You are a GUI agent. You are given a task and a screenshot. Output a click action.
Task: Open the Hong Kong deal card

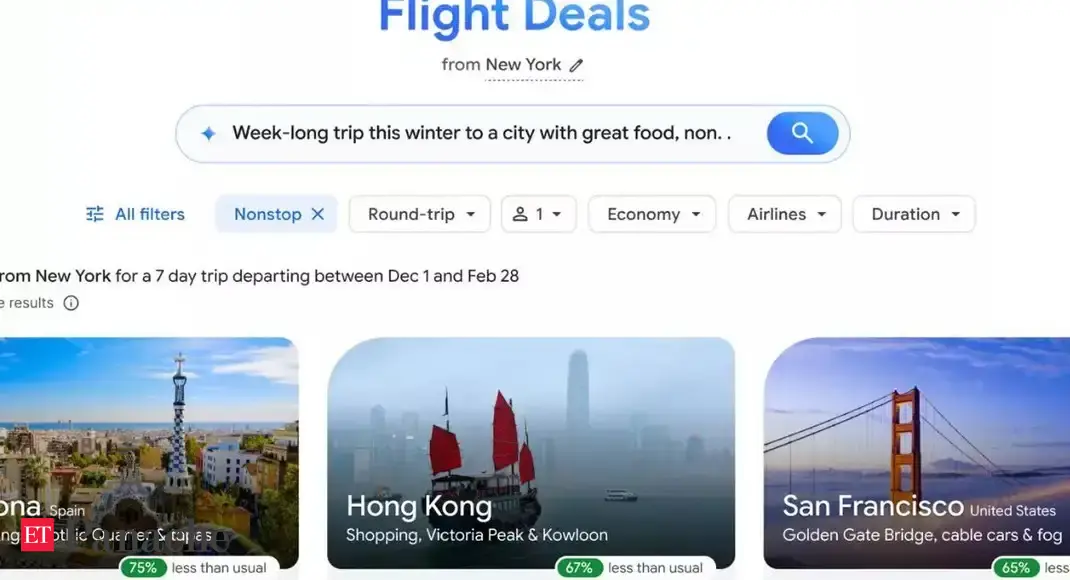pyautogui.click(x=531, y=452)
